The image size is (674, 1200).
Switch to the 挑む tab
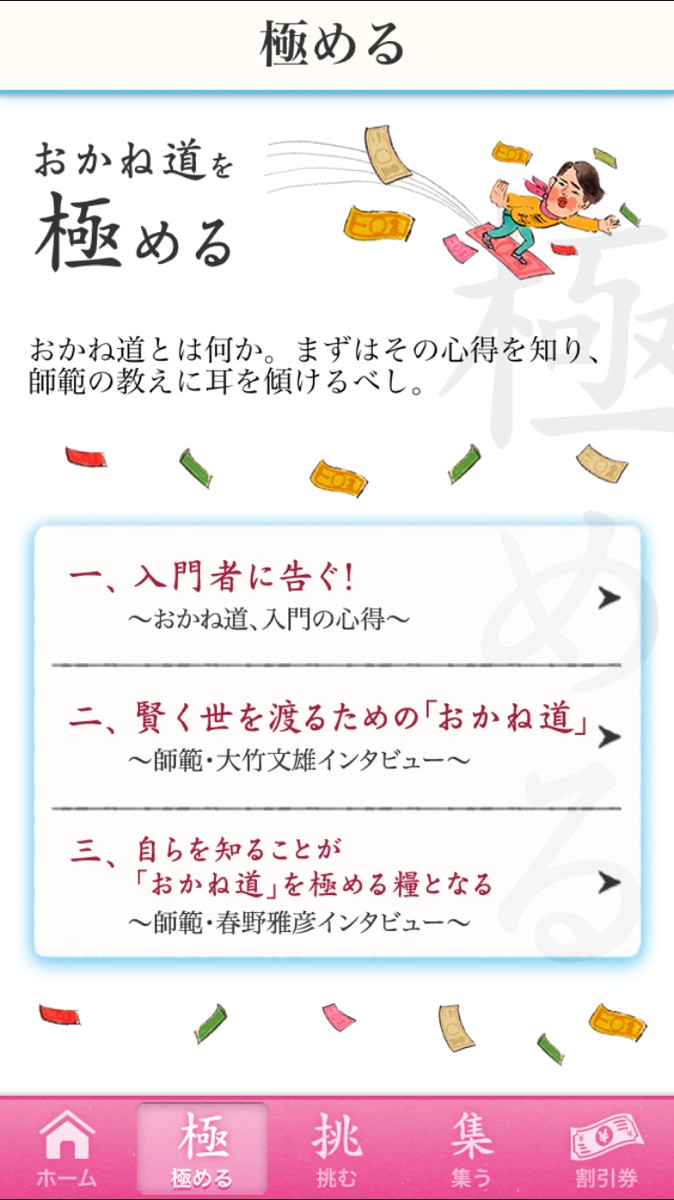click(337, 1148)
